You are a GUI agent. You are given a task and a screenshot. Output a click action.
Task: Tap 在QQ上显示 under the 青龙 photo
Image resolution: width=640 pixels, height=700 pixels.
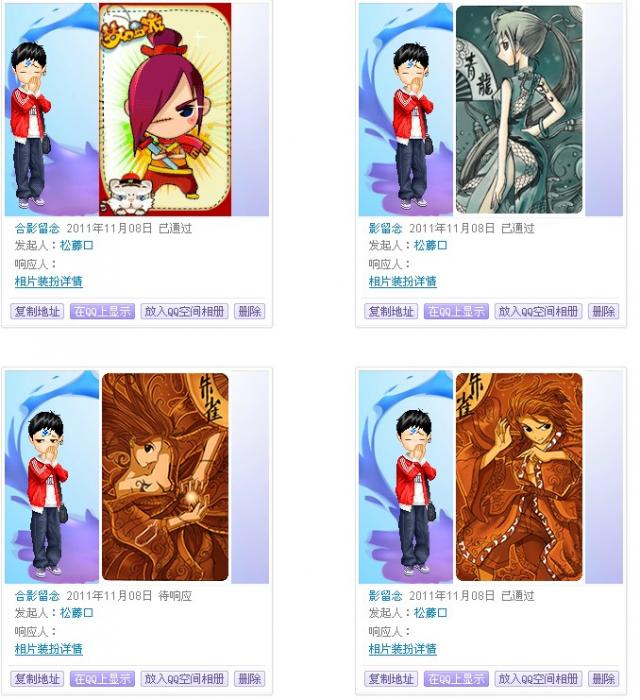pyautogui.click(x=456, y=312)
